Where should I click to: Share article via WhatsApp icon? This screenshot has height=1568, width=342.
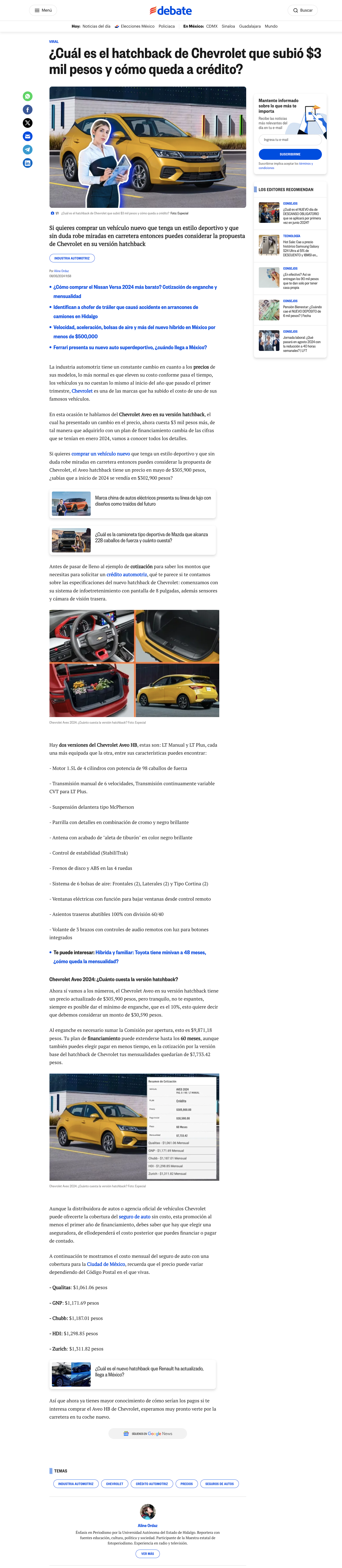pos(27,96)
